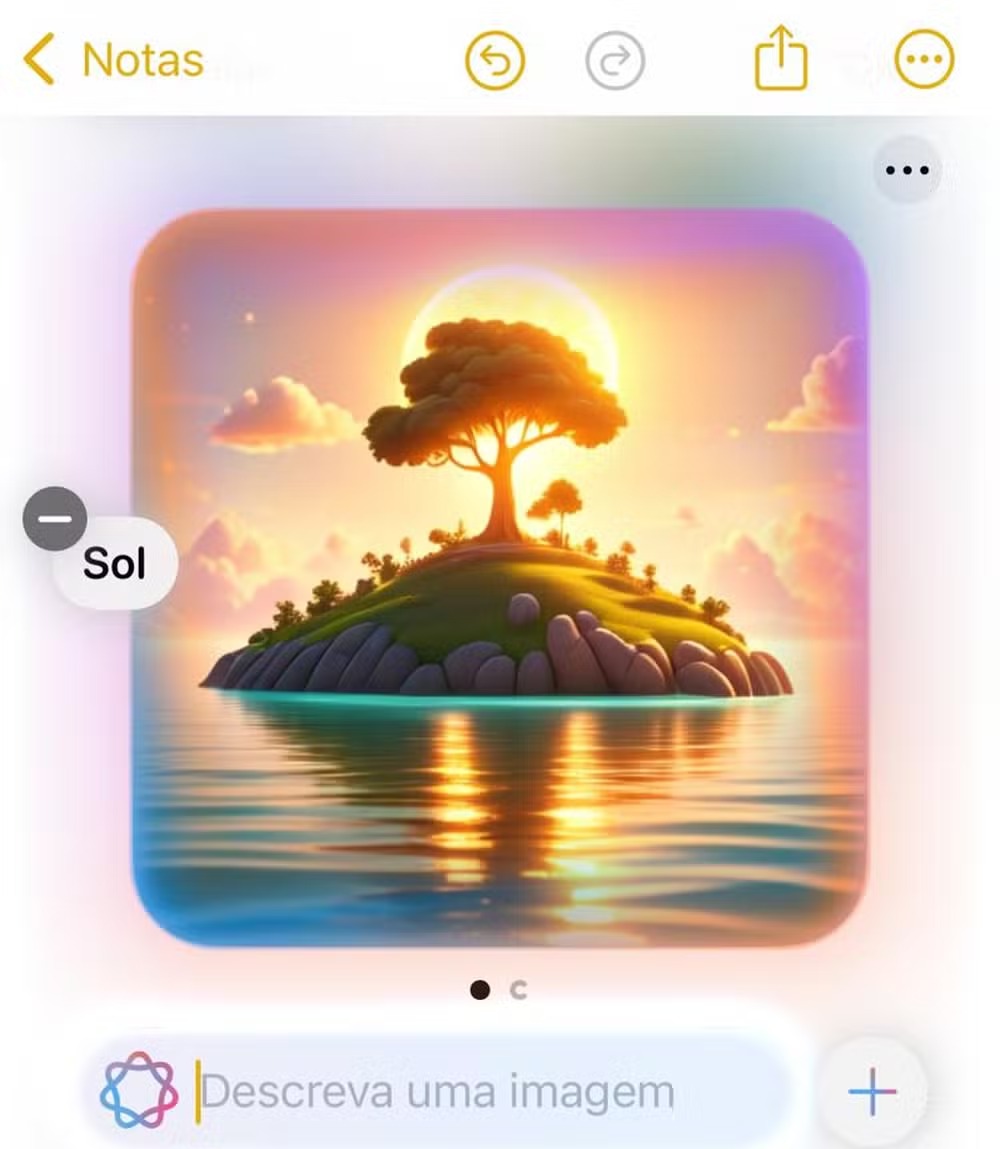Select the generated island image
This screenshot has height=1149, width=1000.
(x=500, y=577)
